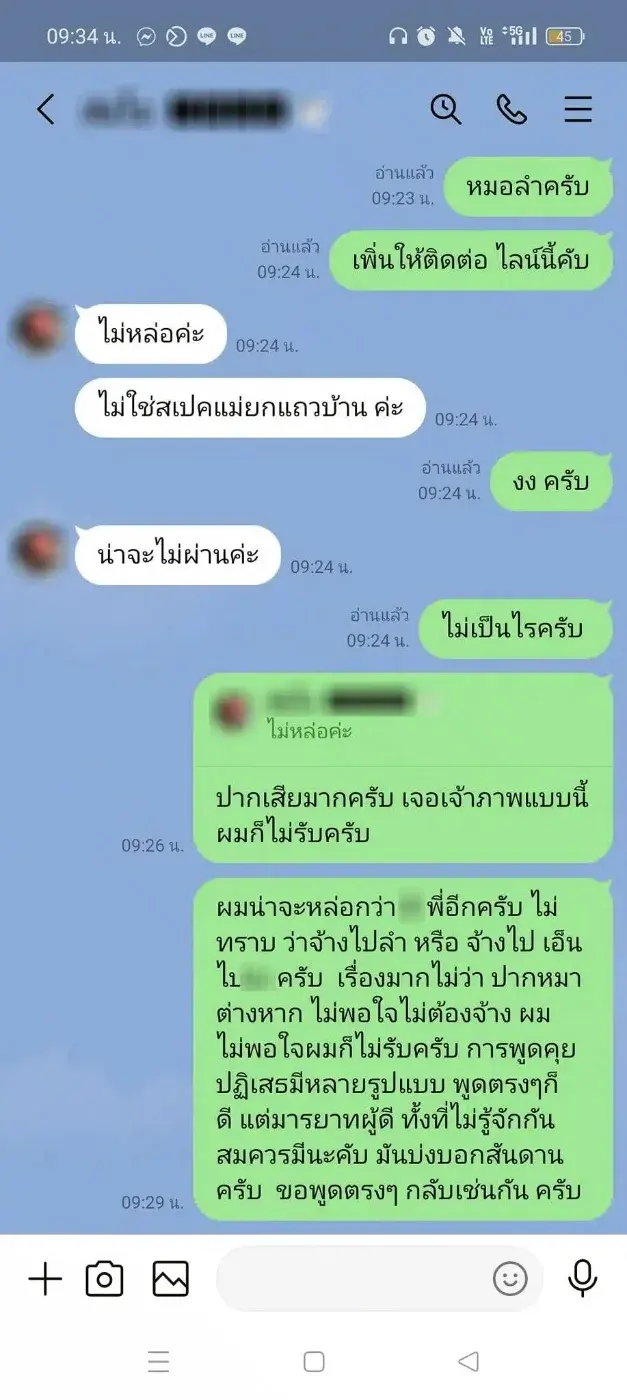Open the photo gallery picker
The image size is (627, 1400).
170,1279
